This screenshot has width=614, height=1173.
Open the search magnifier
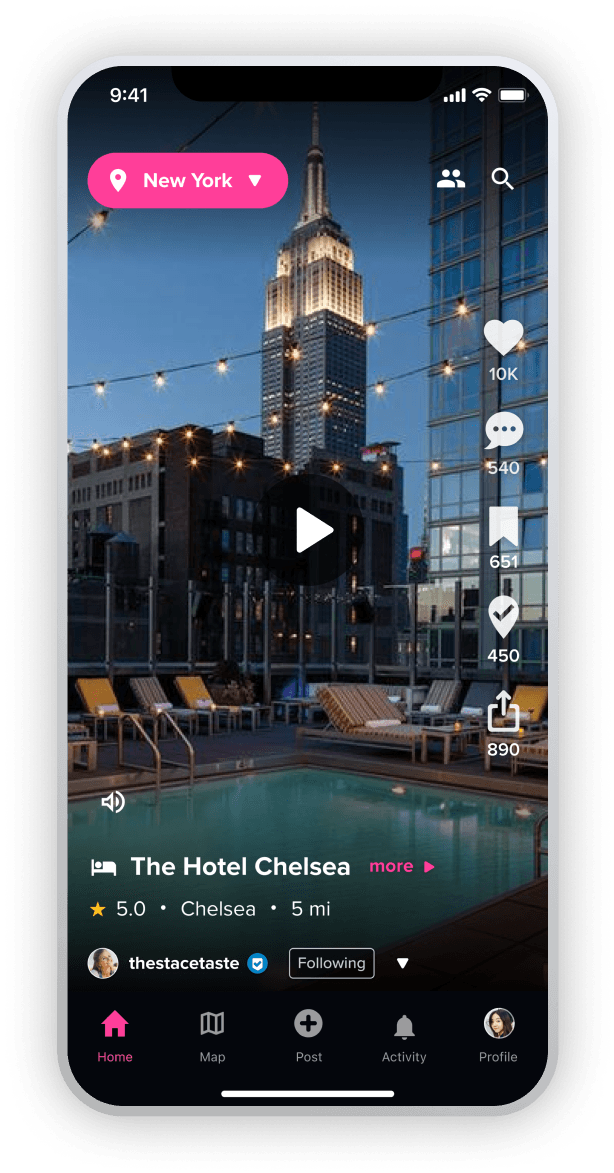(x=503, y=180)
